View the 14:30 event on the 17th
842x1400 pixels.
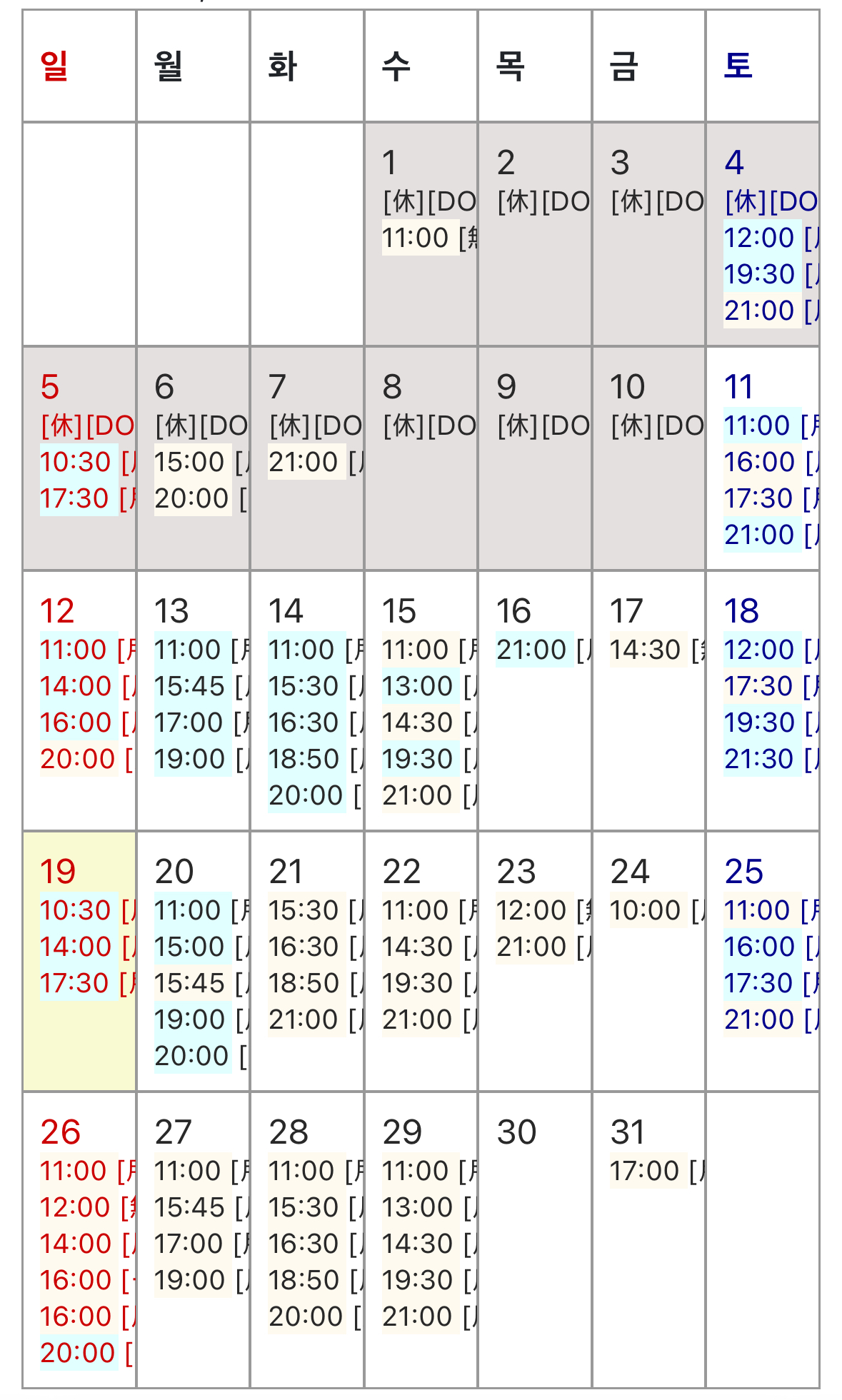coord(655,650)
